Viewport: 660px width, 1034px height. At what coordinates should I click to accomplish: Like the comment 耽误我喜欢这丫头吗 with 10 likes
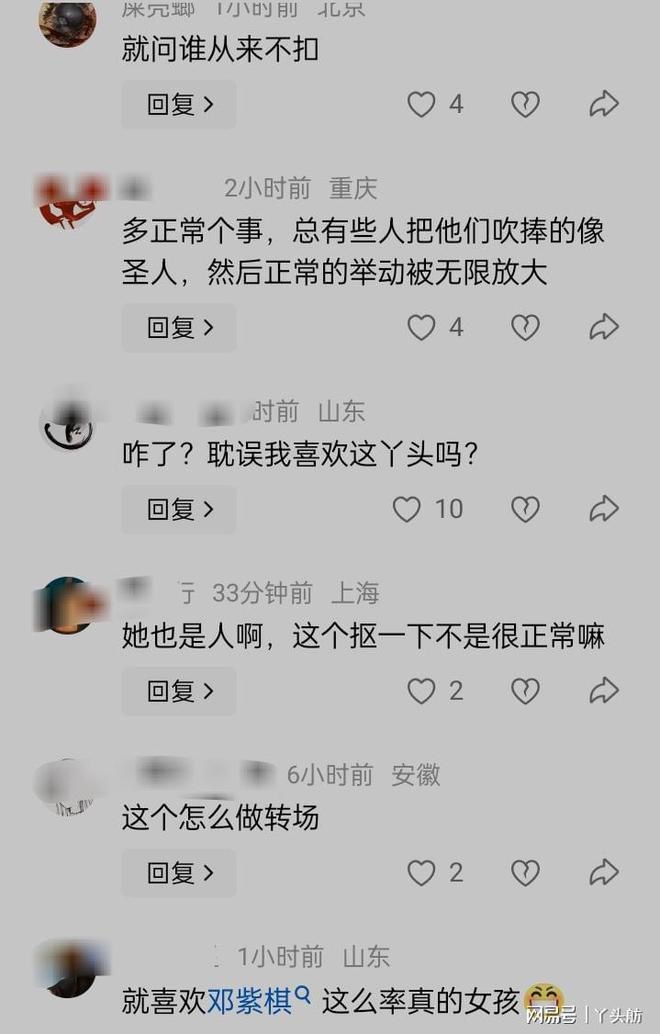pyautogui.click(x=407, y=509)
